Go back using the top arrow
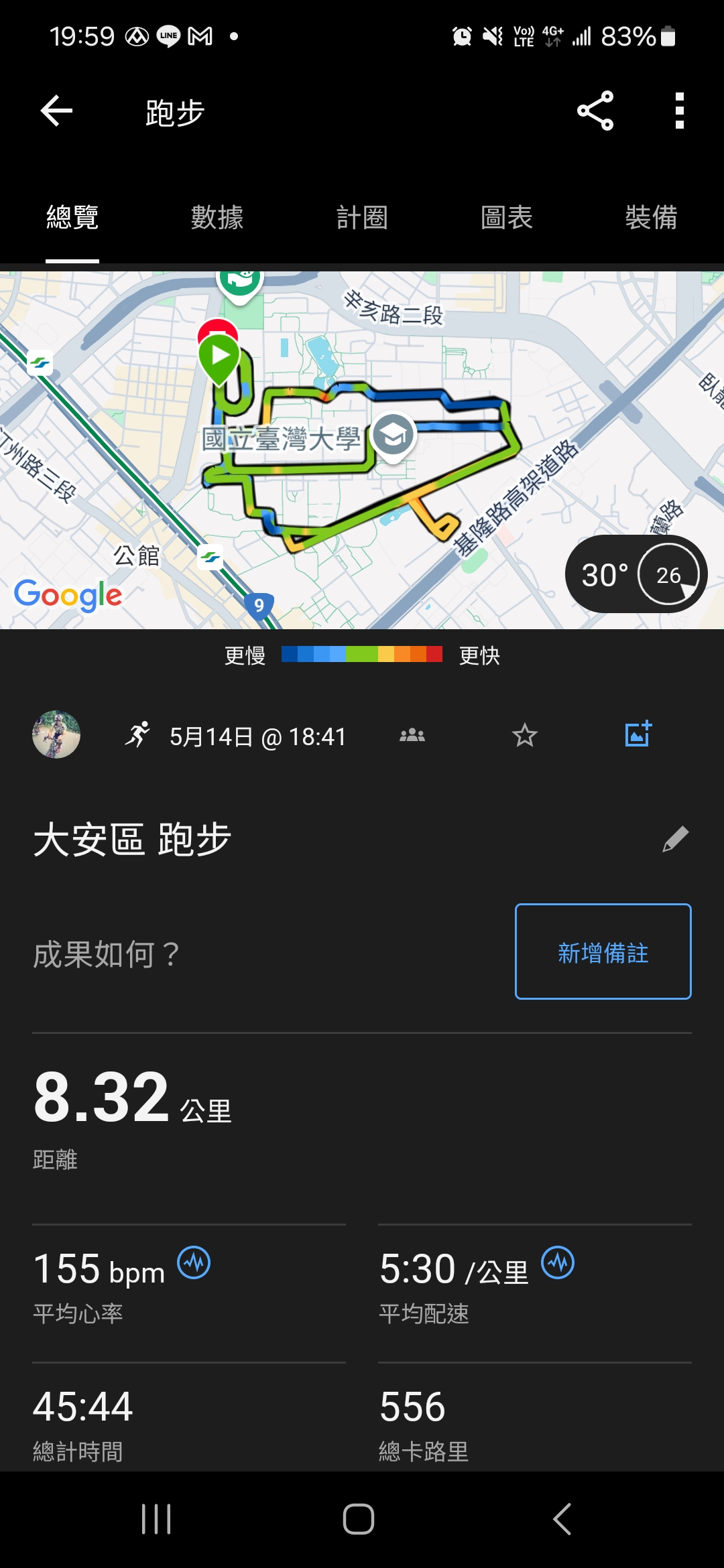The width and height of the screenshot is (724, 1568). (x=56, y=111)
